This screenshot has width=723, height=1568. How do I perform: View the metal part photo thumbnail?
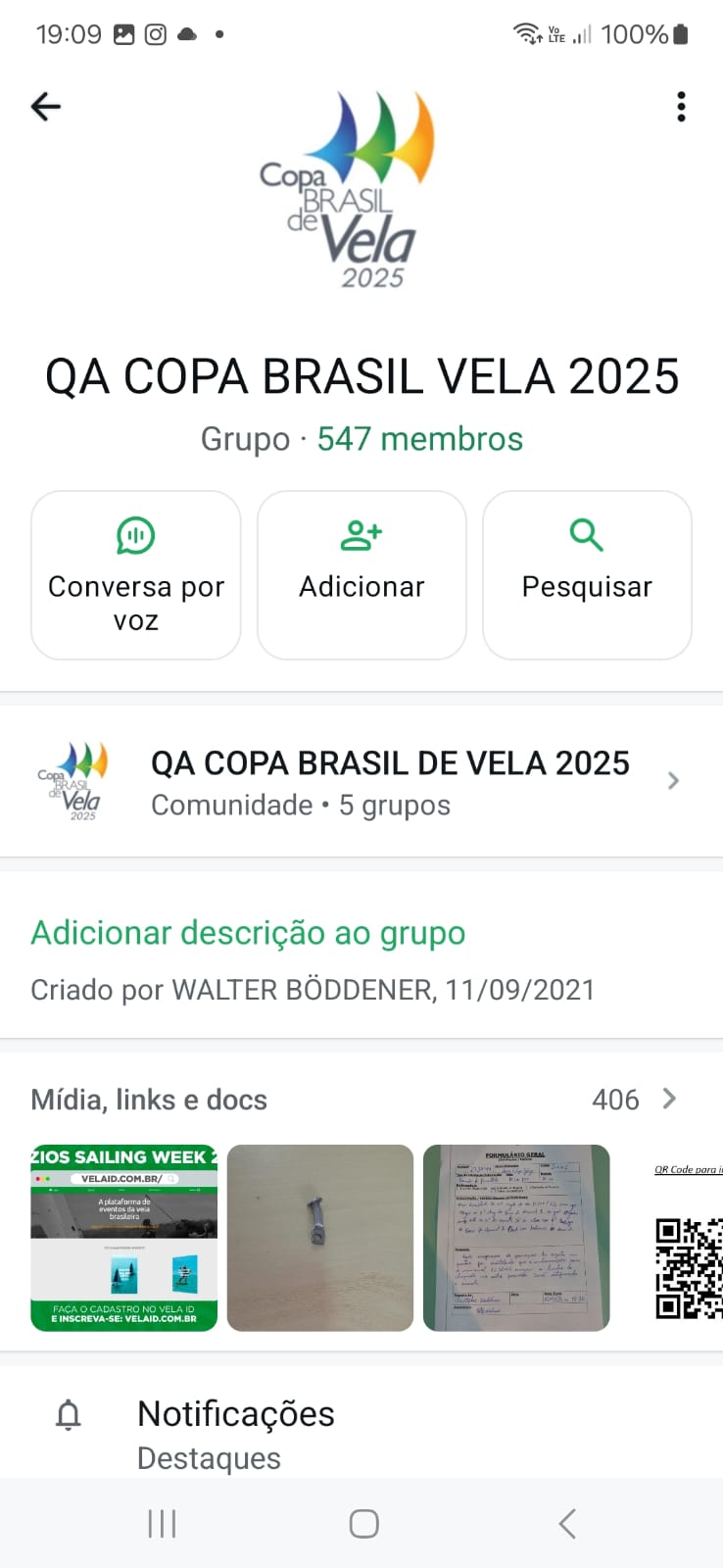coord(320,1238)
